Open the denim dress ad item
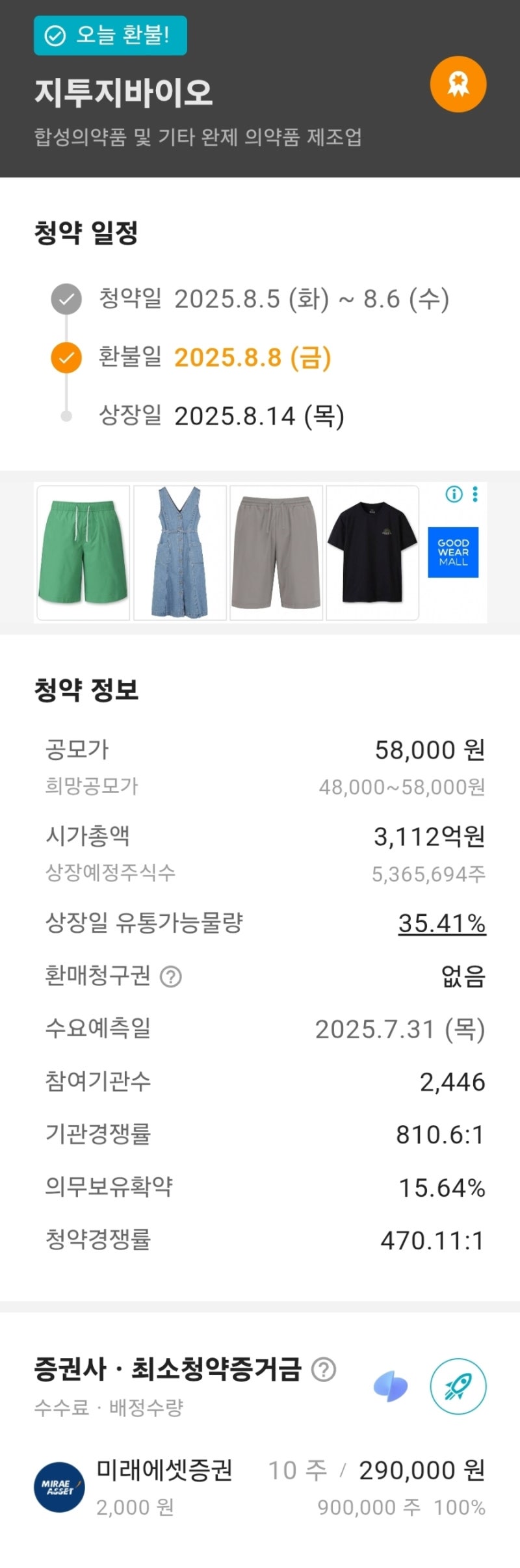 point(180,553)
